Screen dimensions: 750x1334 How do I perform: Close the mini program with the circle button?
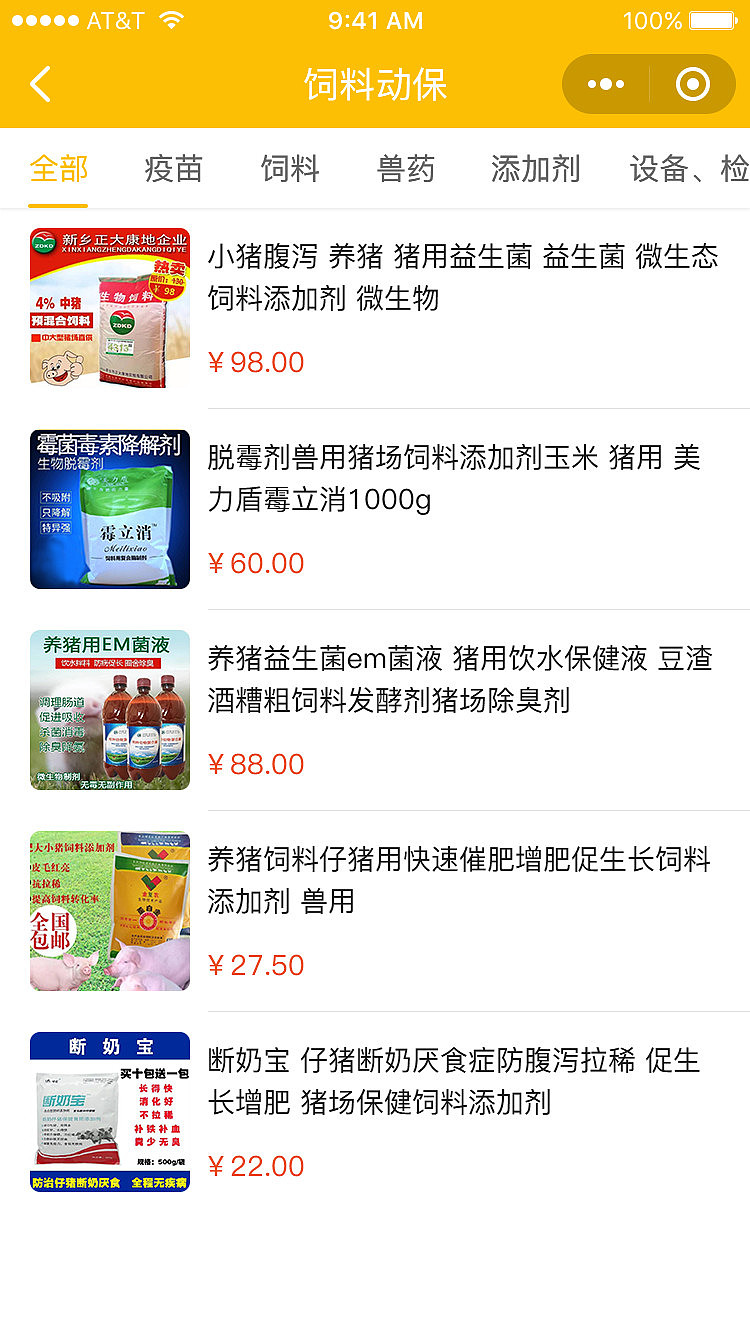pyautogui.click(x=692, y=85)
